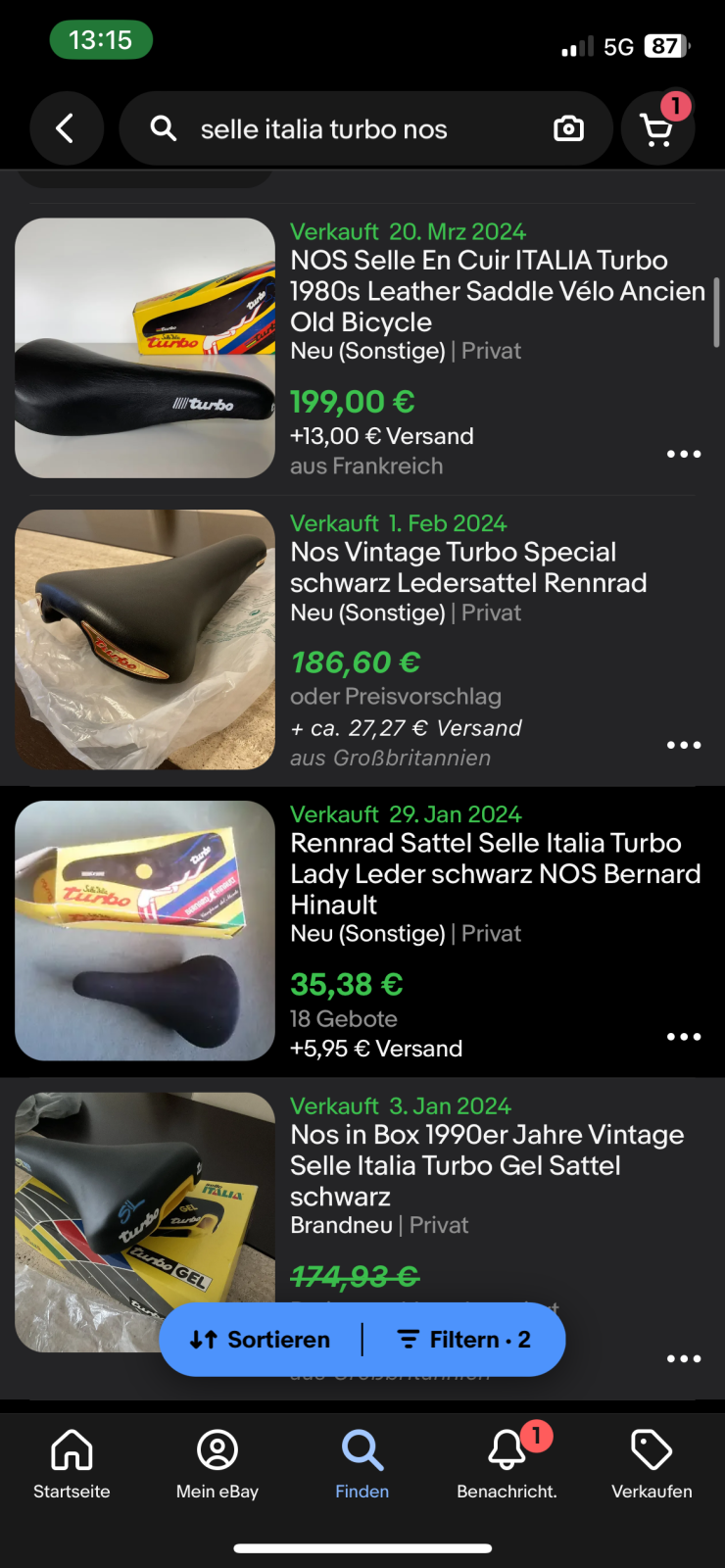Go back using the arrow button
Viewport: 725px width, 1568px height.
coord(66,128)
